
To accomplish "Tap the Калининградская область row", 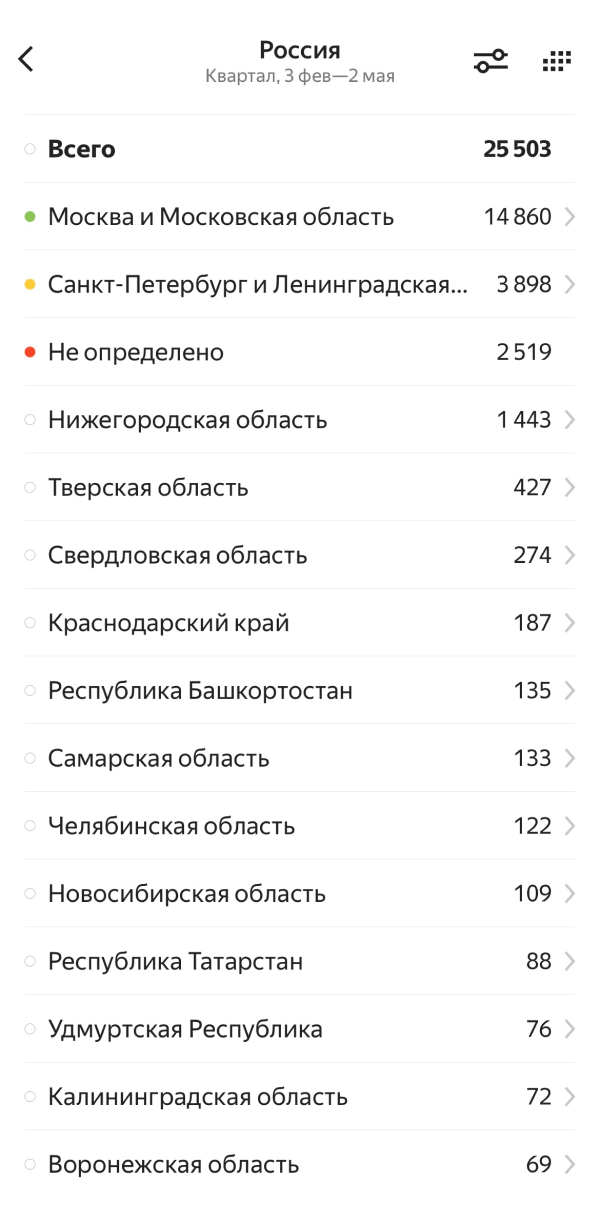I will pos(300,1096).
